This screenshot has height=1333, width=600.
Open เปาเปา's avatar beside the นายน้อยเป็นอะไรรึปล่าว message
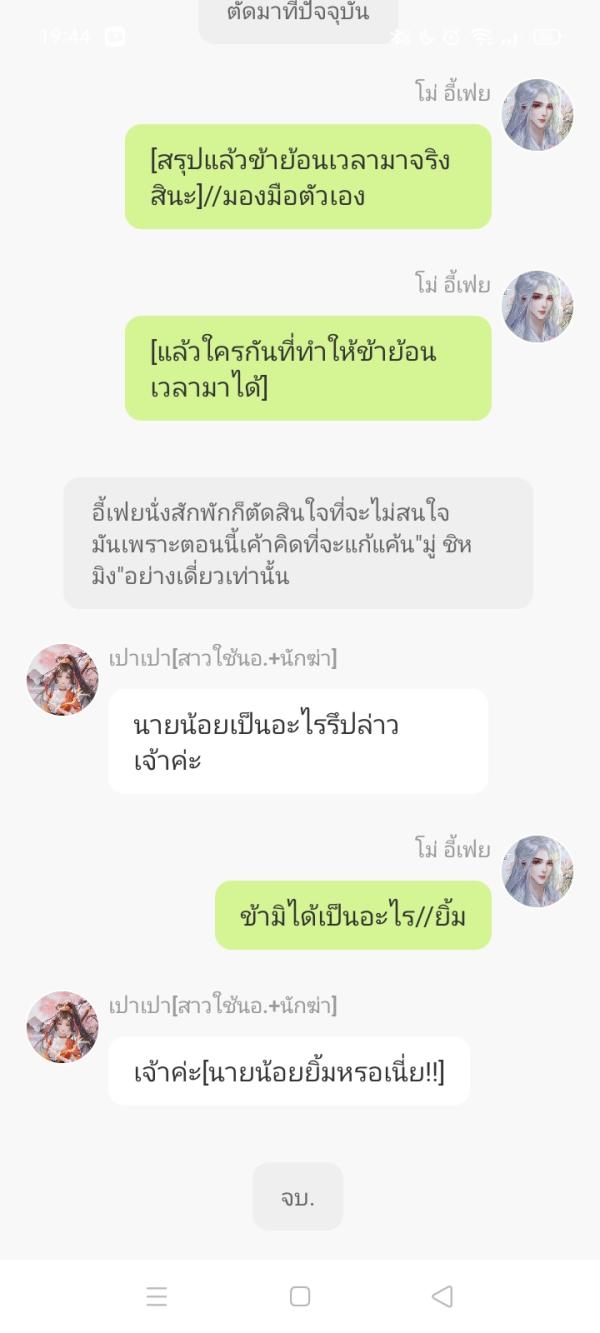tap(62, 680)
